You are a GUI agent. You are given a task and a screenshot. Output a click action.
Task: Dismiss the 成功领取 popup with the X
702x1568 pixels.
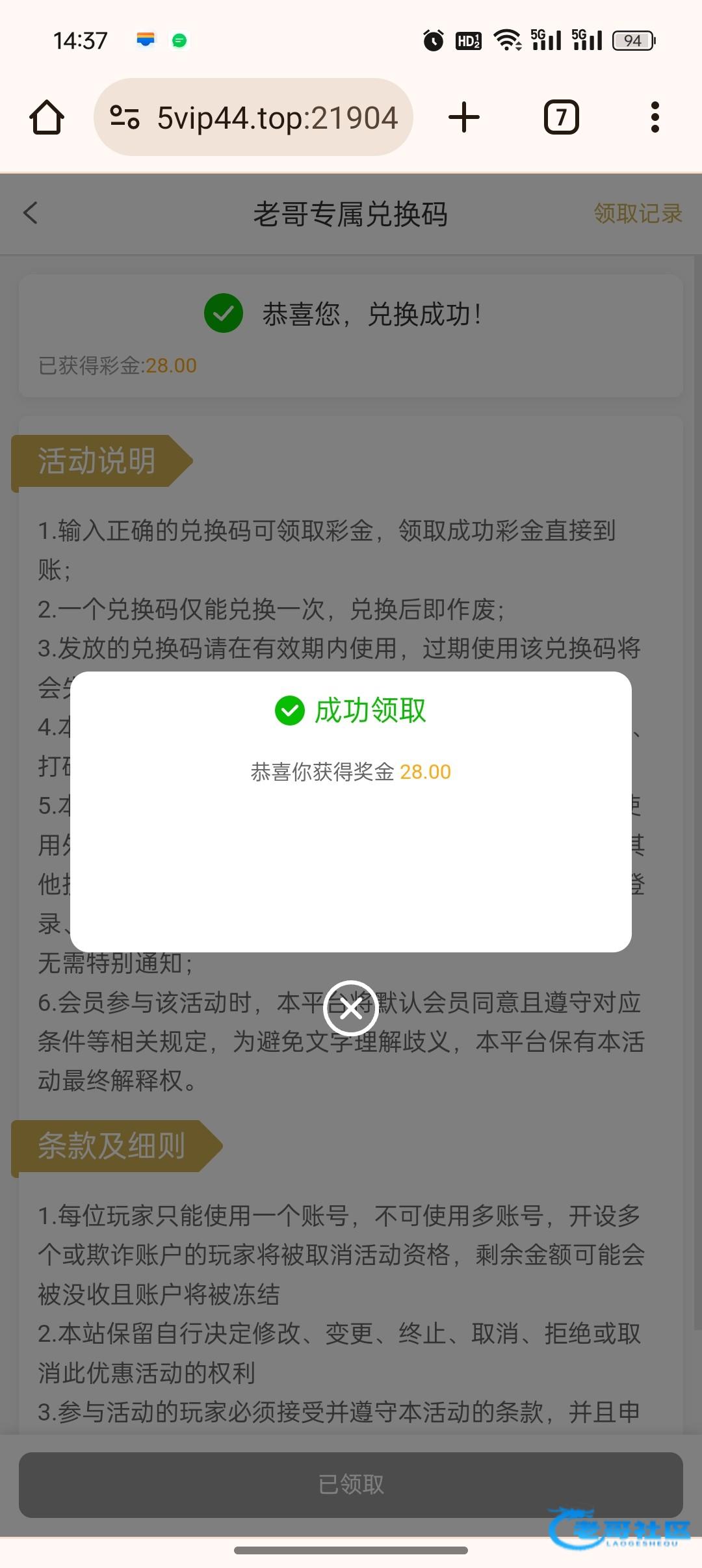[x=351, y=1008]
